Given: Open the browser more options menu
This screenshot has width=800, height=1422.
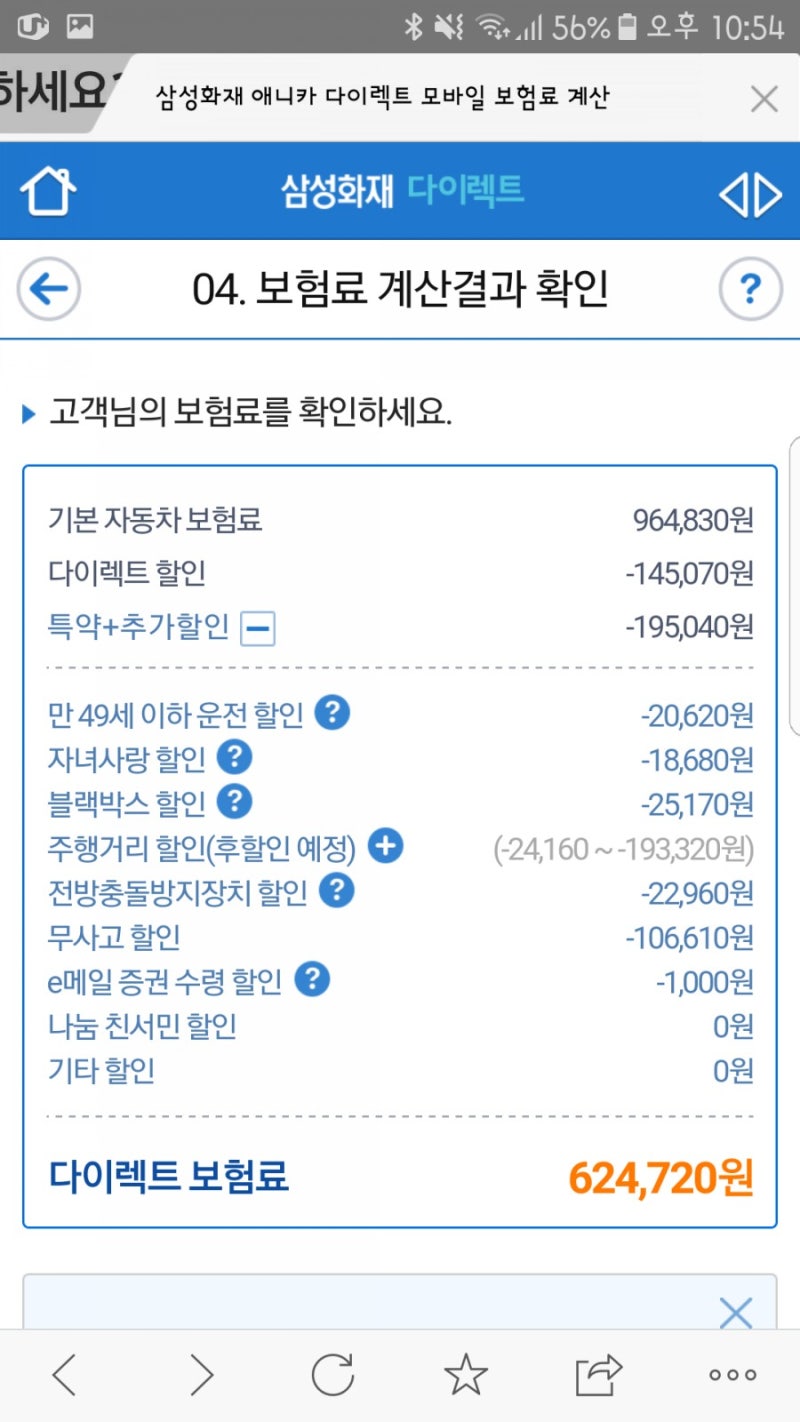Looking at the screenshot, I should (733, 1375).
